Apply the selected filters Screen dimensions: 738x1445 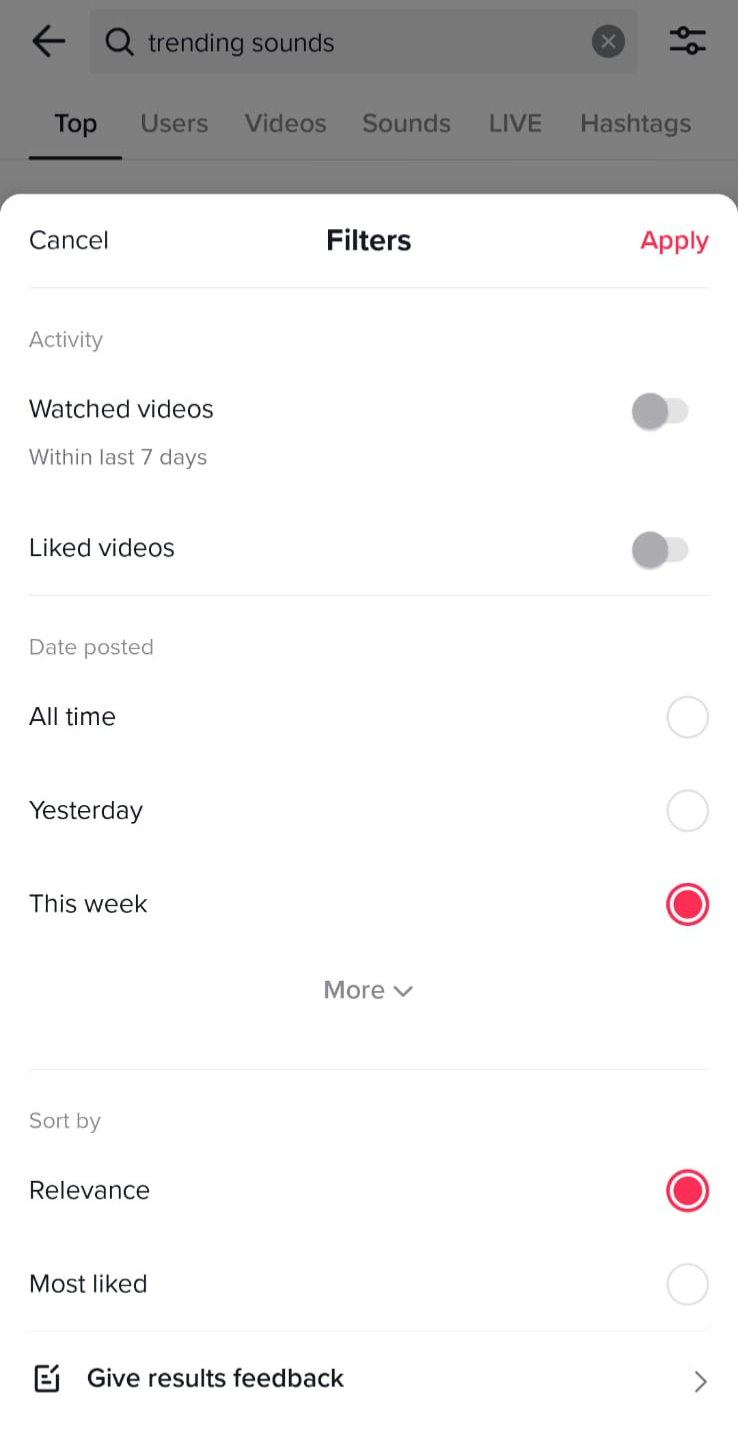[x=674, y=241]
